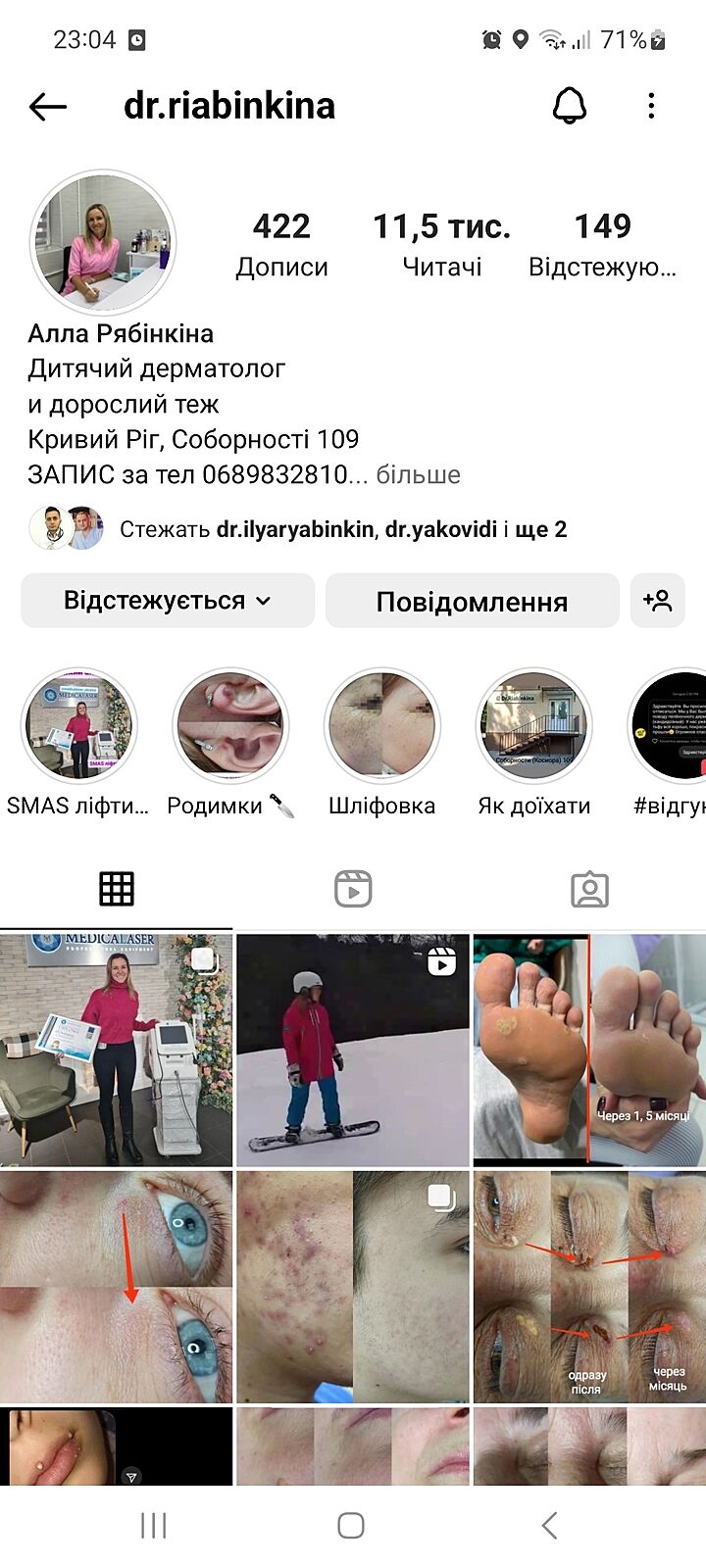Open the Як доїхати highlight
Image resolution: width=706 pixels, height=1568 pixels.
pyautogui.click(x=533, y=727)
